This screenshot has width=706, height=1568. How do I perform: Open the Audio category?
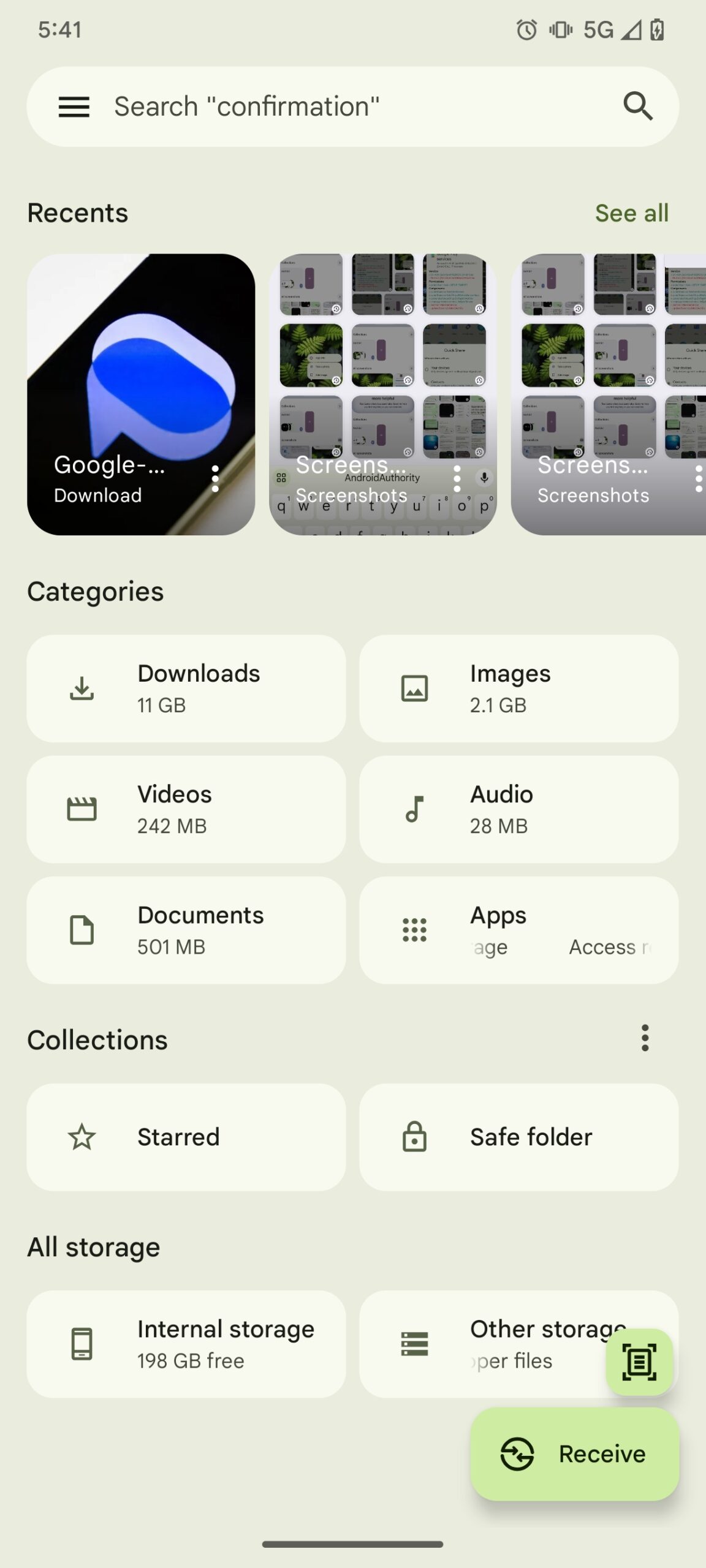click(518, 809)
